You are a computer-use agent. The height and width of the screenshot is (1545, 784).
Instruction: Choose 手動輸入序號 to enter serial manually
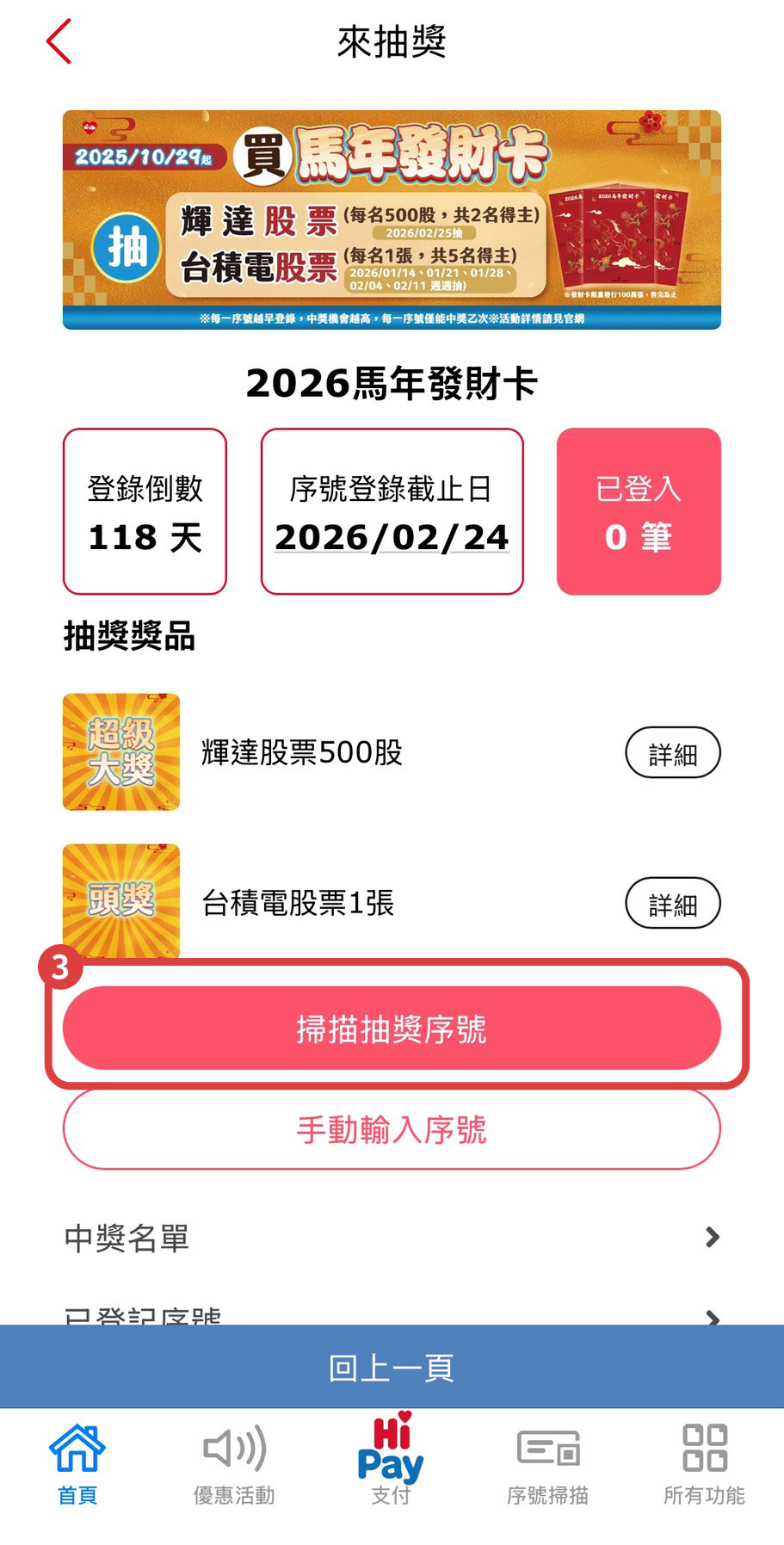(x=392, y=1129)
